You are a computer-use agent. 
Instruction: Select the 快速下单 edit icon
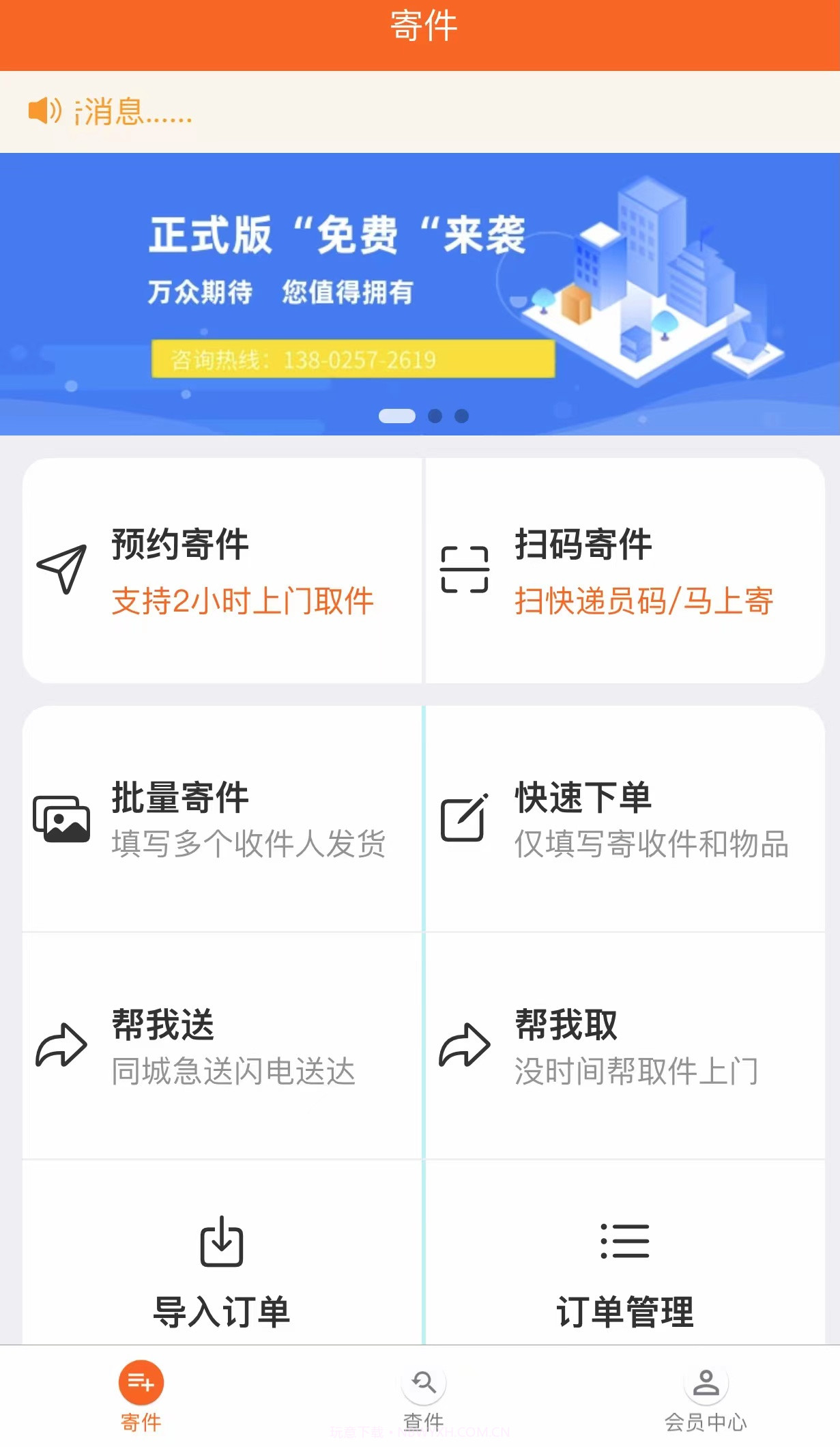click(463, 818)
